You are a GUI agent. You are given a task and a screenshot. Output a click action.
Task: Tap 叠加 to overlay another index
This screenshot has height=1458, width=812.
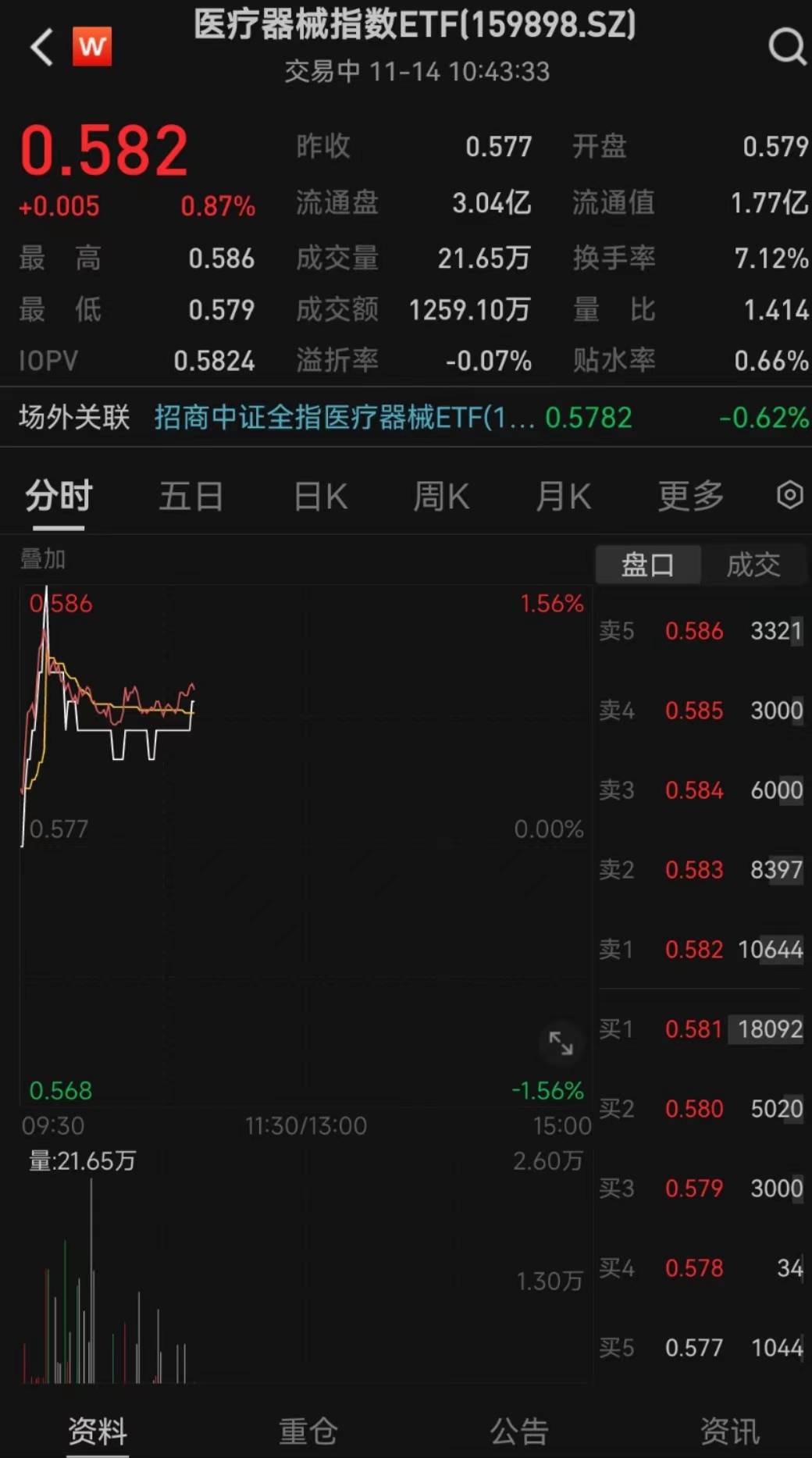click(x=43, y=559)
